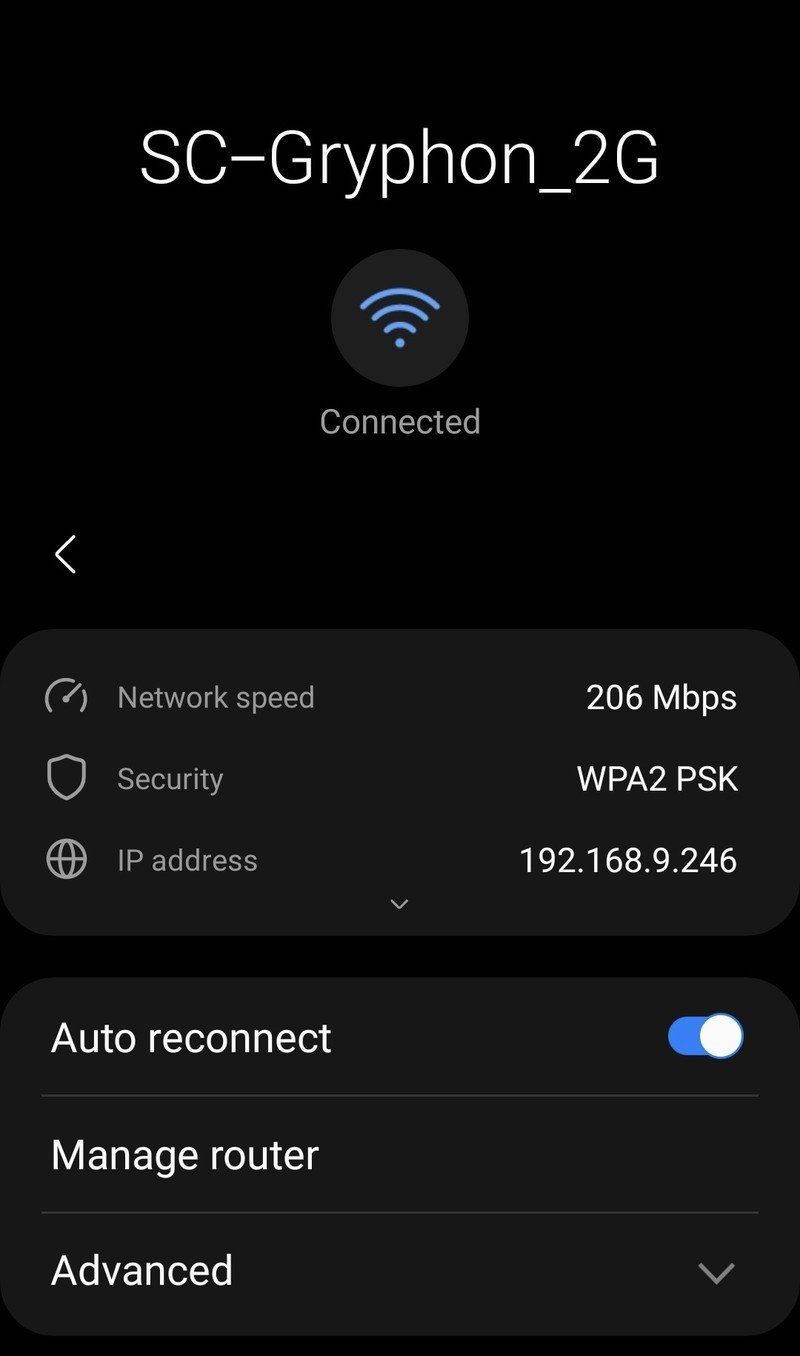Tap the back arrow to leave network details
The width and height of the screenshot is (800, 1356).
(64, 555)
